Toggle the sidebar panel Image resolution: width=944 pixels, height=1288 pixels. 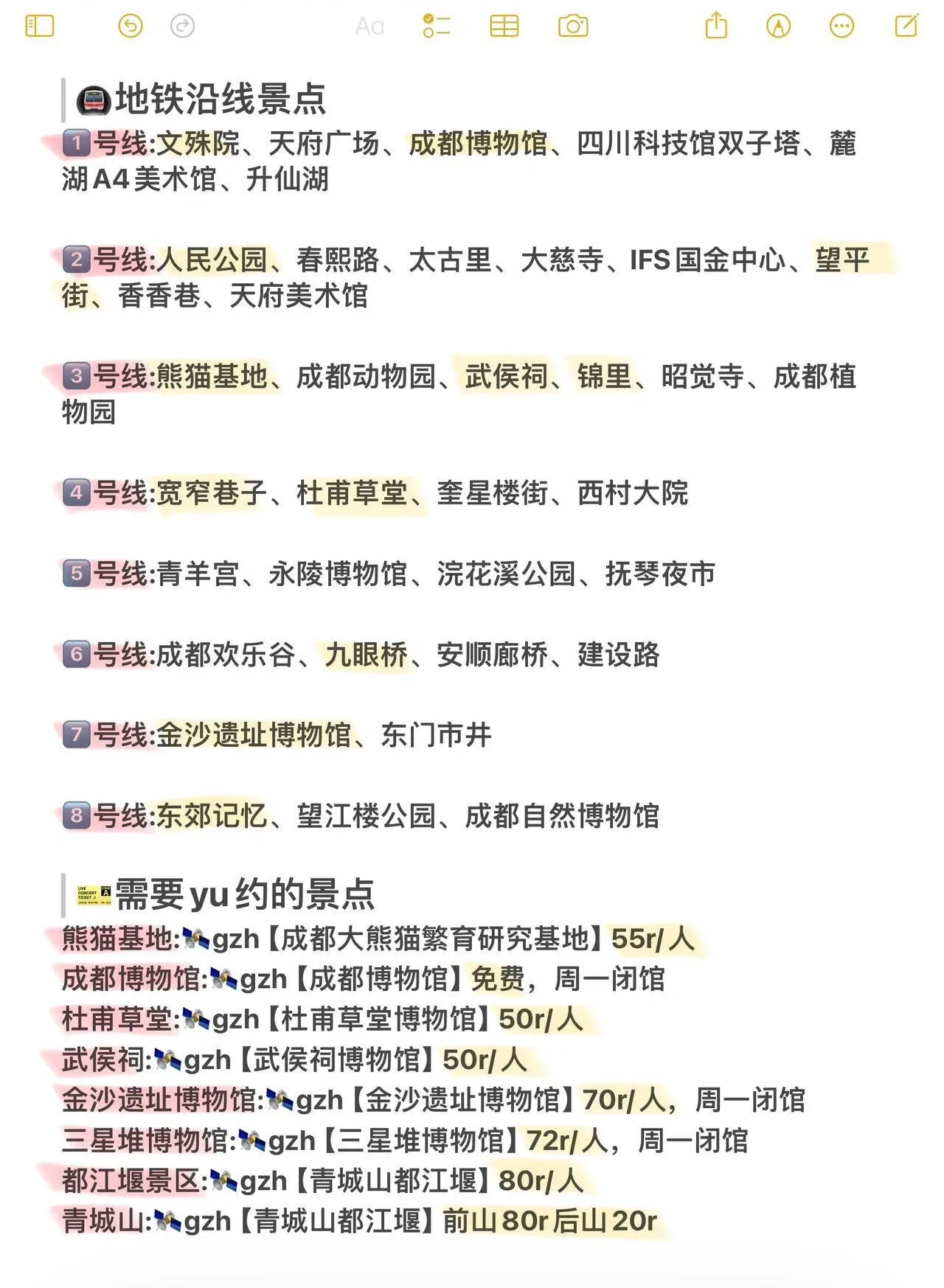40,27
